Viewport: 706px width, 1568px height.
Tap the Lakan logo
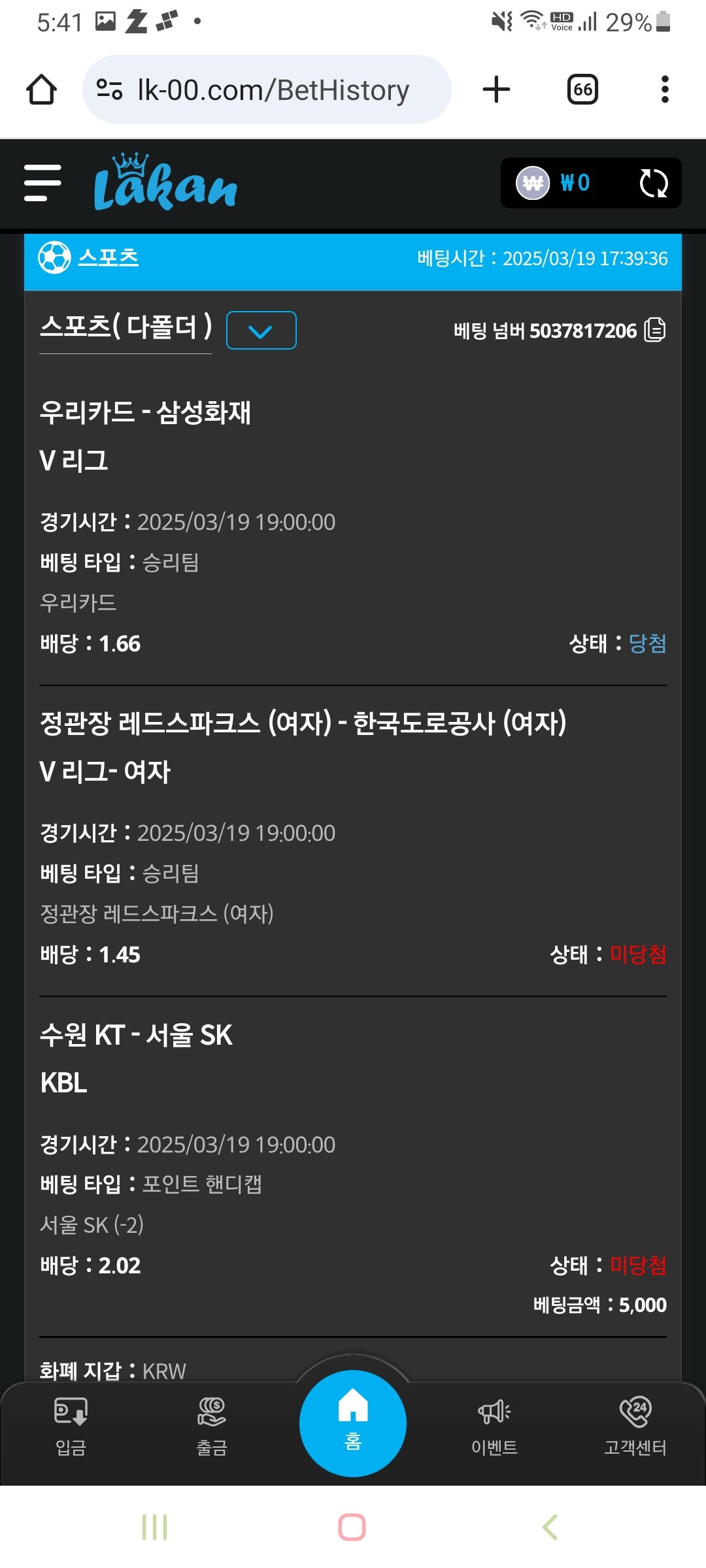165,183
